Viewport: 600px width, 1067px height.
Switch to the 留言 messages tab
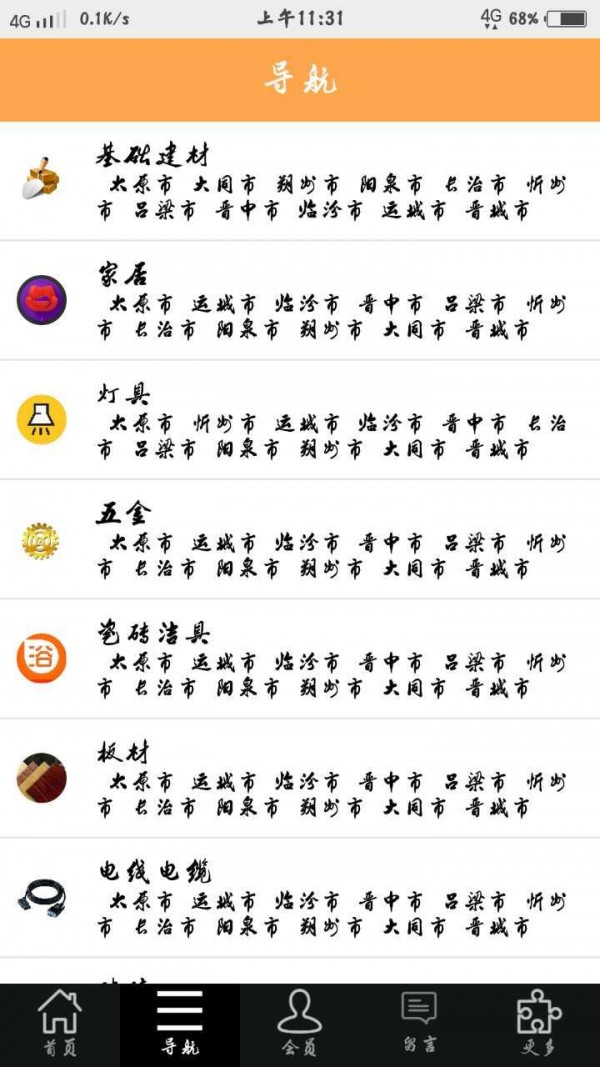click(419, 1024)
